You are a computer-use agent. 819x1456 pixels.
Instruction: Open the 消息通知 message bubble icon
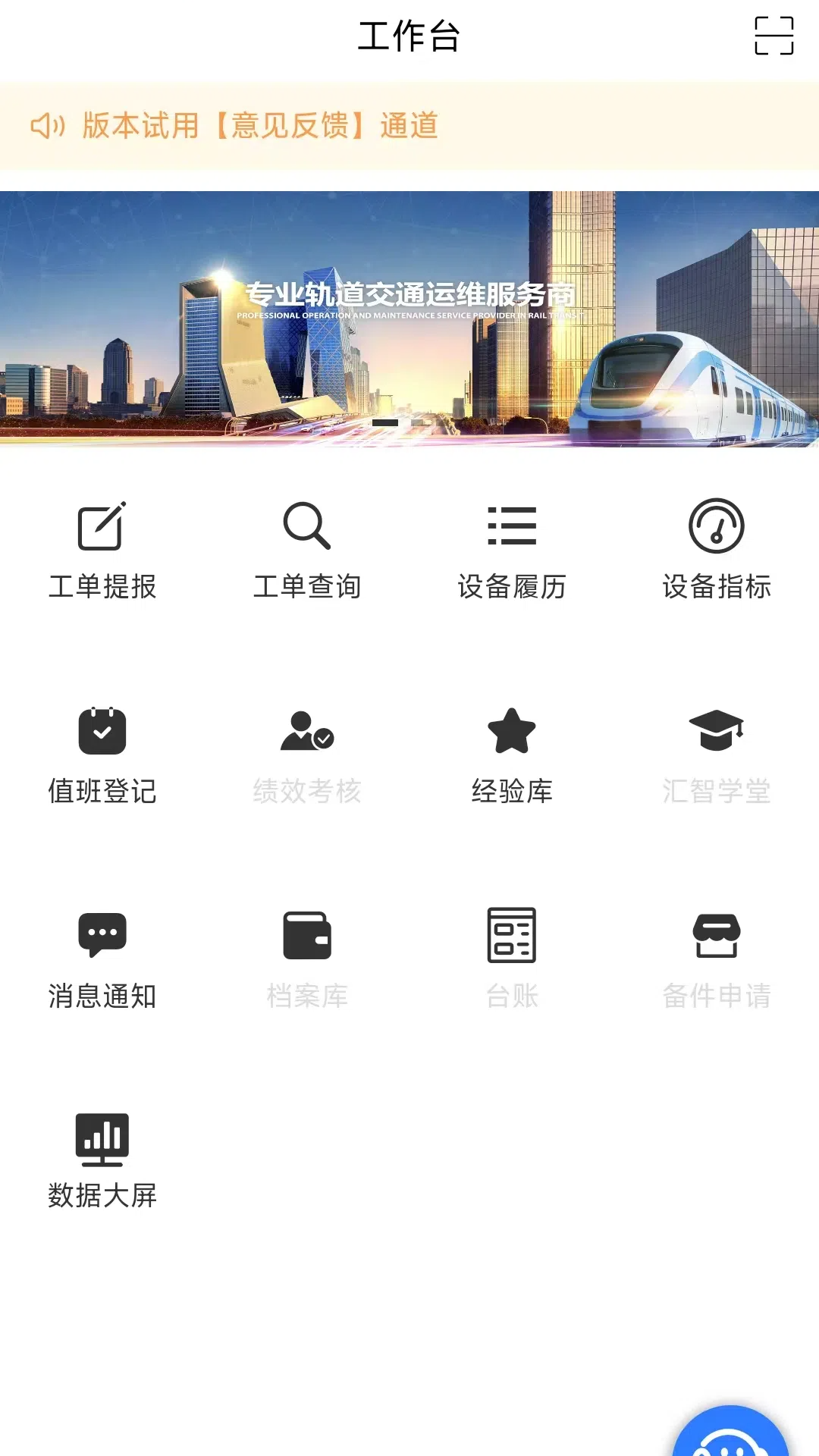(x=102, y=935)
